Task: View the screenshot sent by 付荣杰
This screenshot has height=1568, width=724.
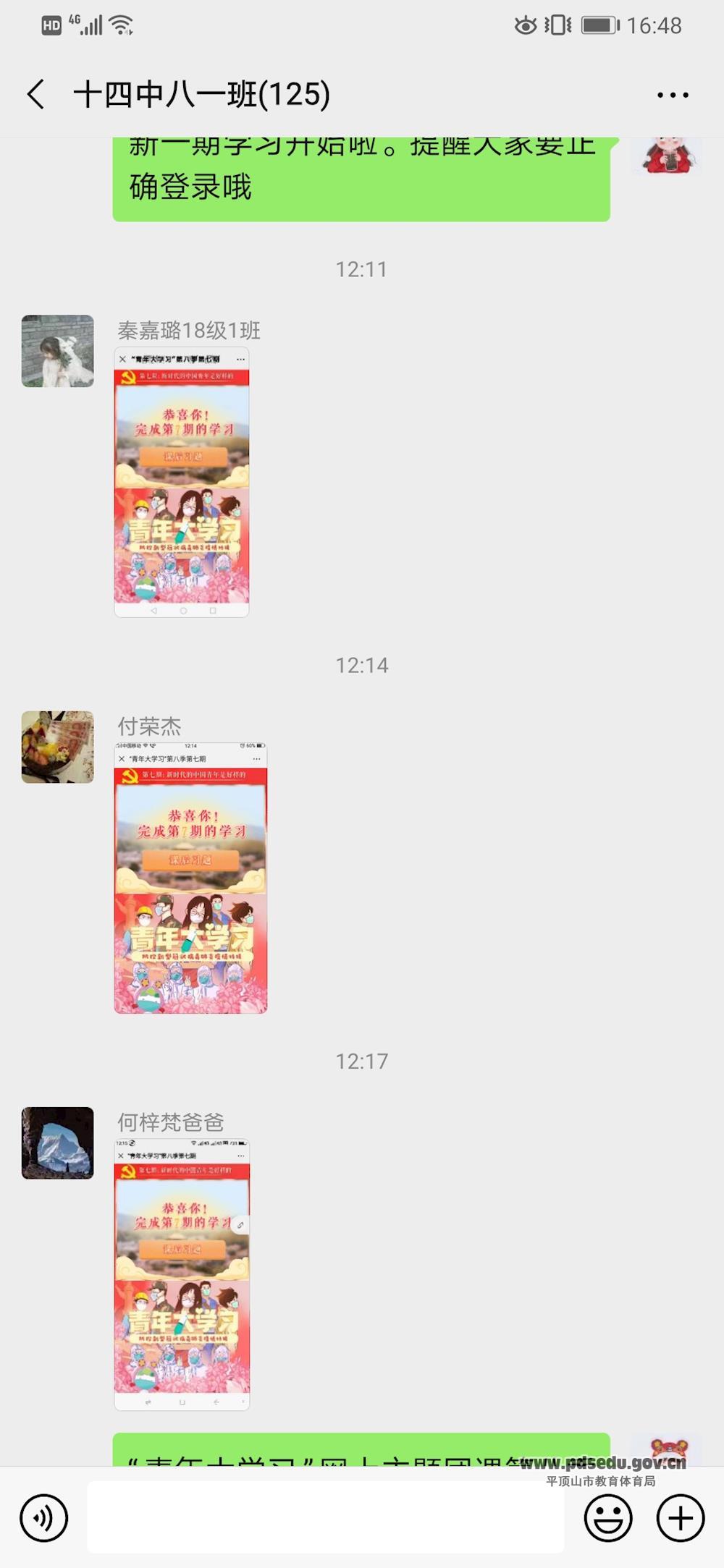Action: tap(190, 878)
